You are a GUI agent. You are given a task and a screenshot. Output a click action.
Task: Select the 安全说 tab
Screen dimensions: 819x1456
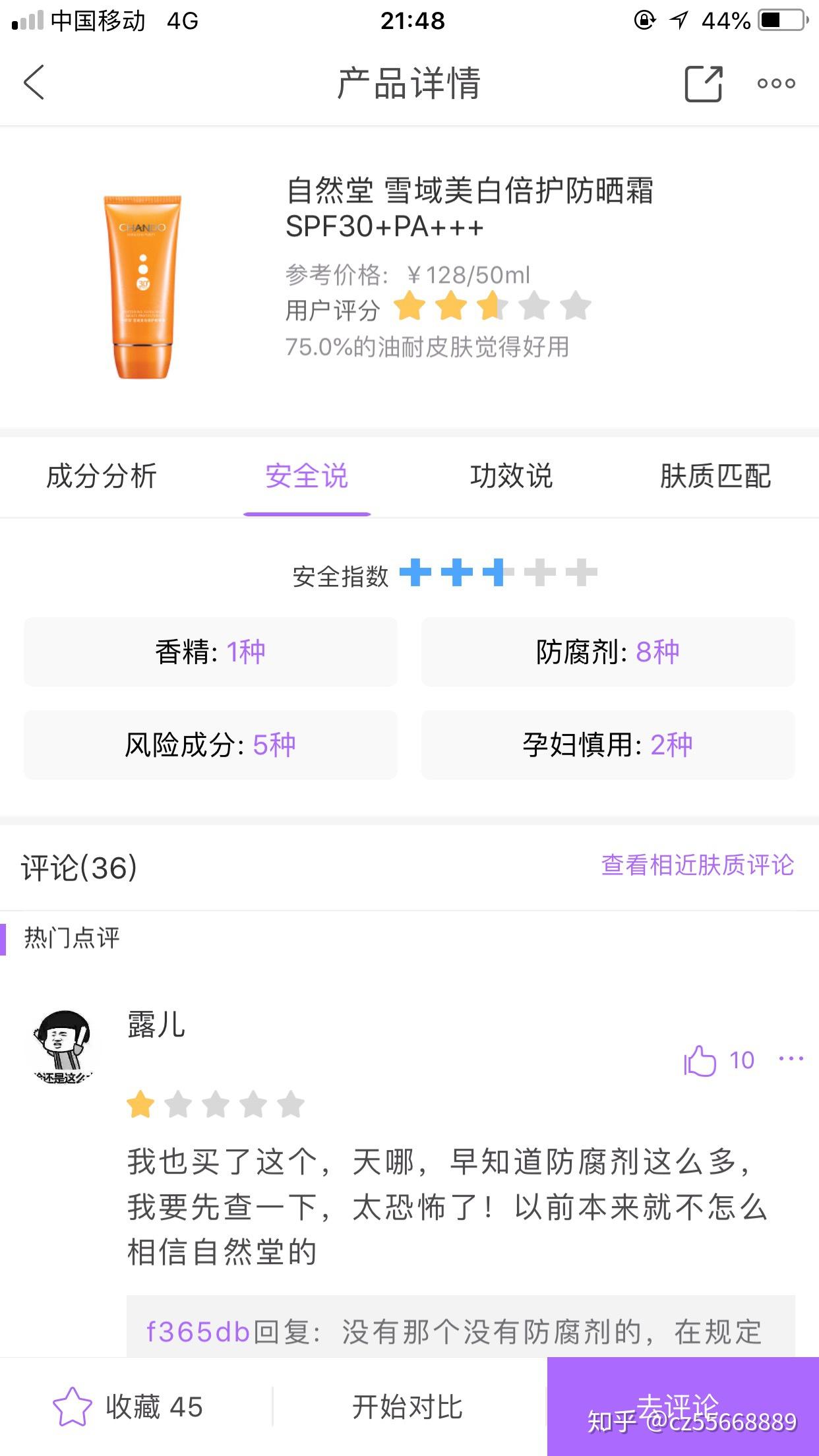coord(307,476)
